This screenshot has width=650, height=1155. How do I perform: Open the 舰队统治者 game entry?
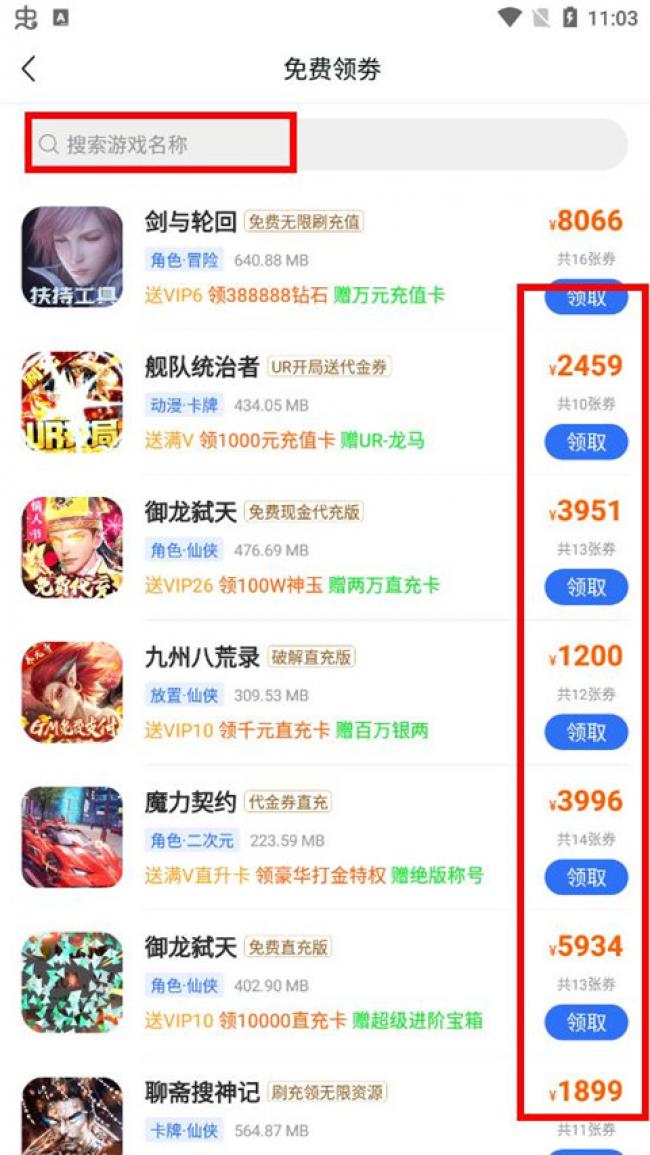pos(325,402)
